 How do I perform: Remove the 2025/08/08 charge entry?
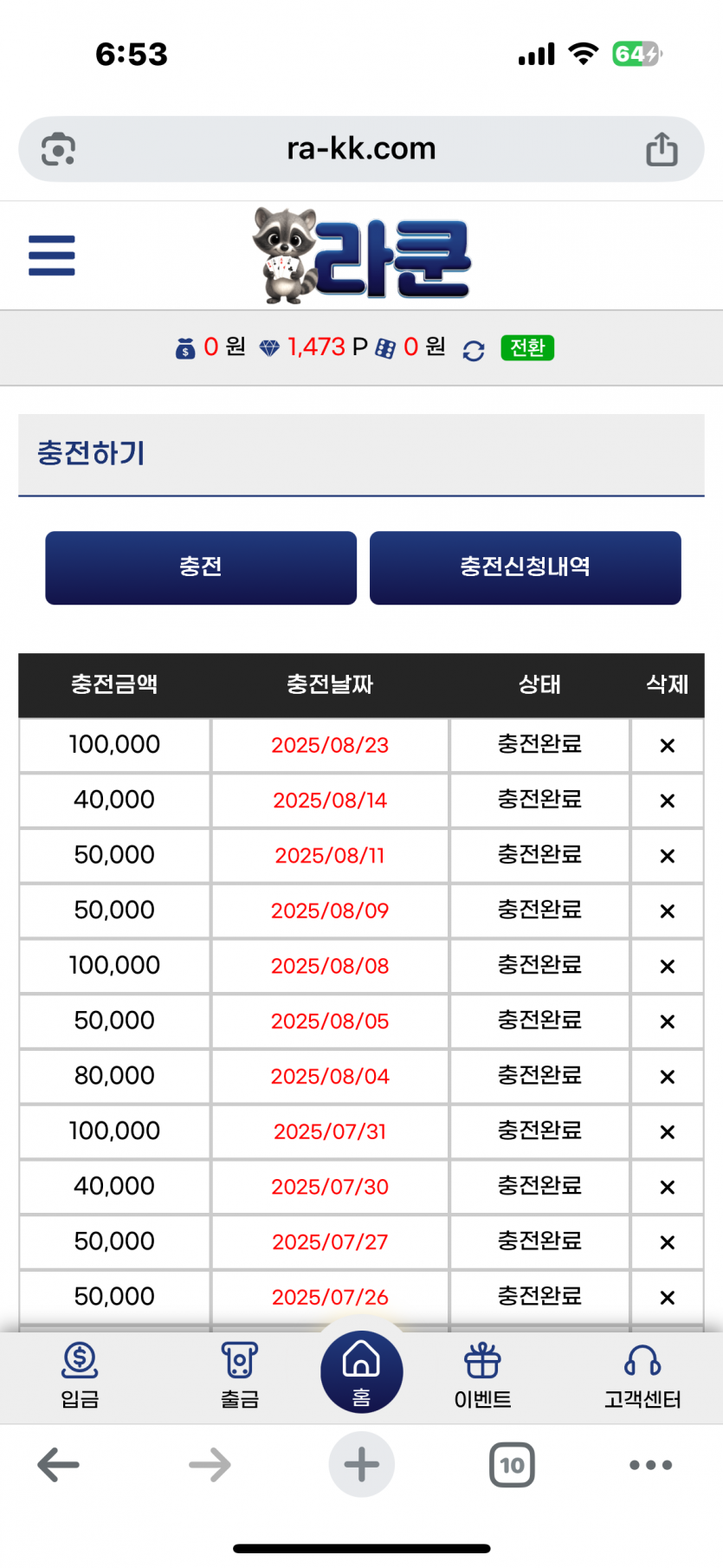click(667, 966)
